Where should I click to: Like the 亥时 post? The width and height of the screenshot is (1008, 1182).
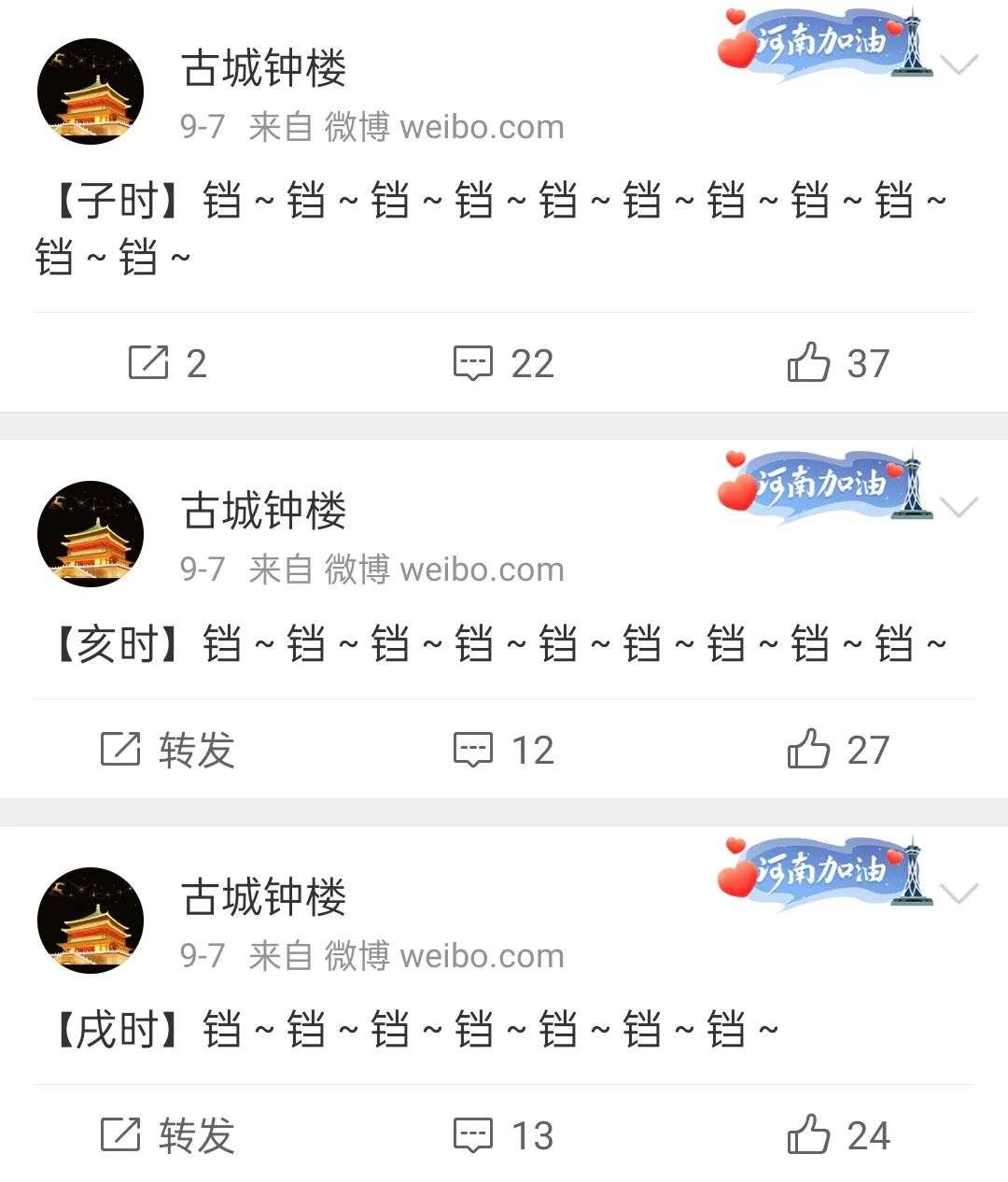coord(837,750)
